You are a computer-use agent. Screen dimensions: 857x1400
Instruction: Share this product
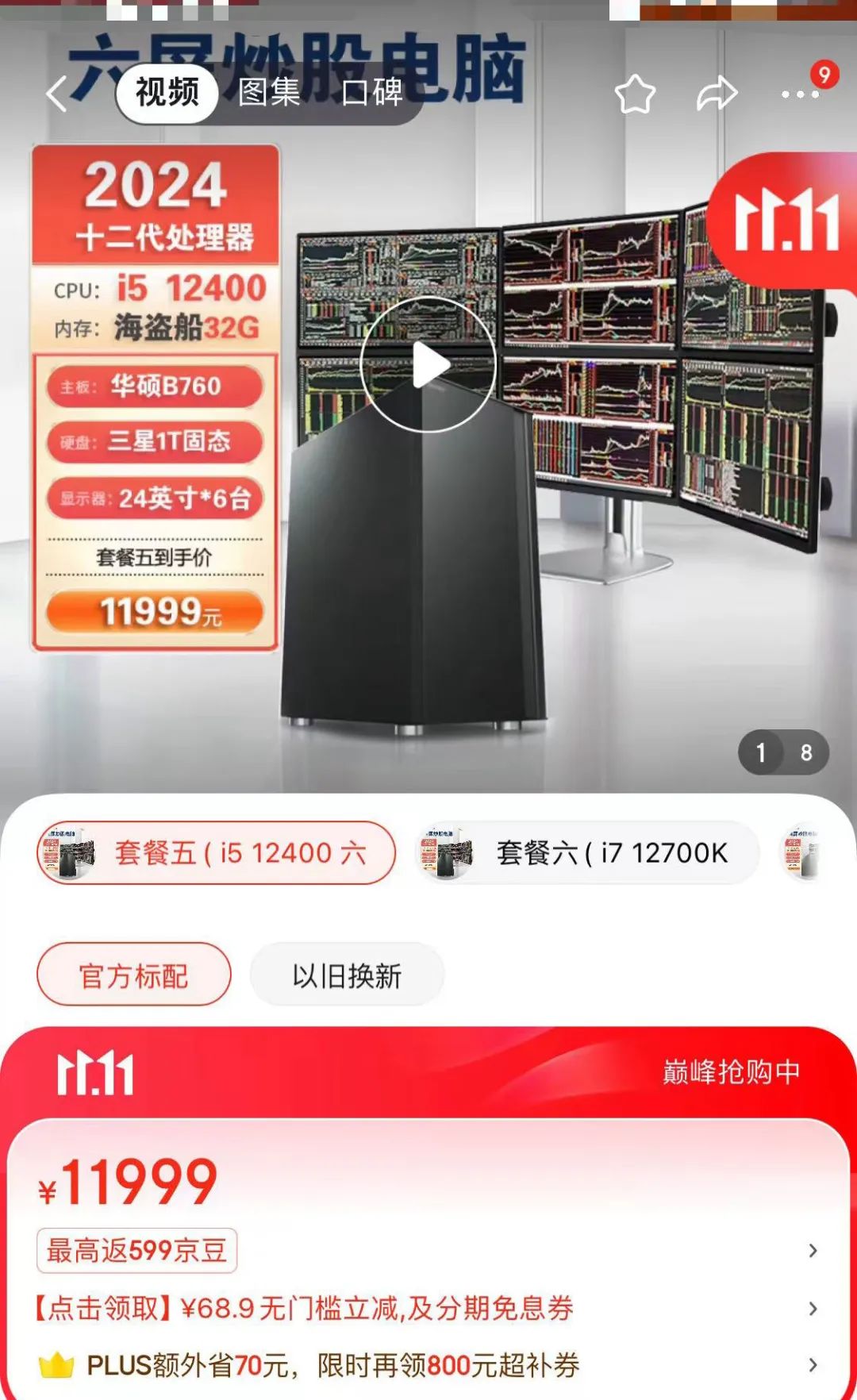click(x=717, y=94)
